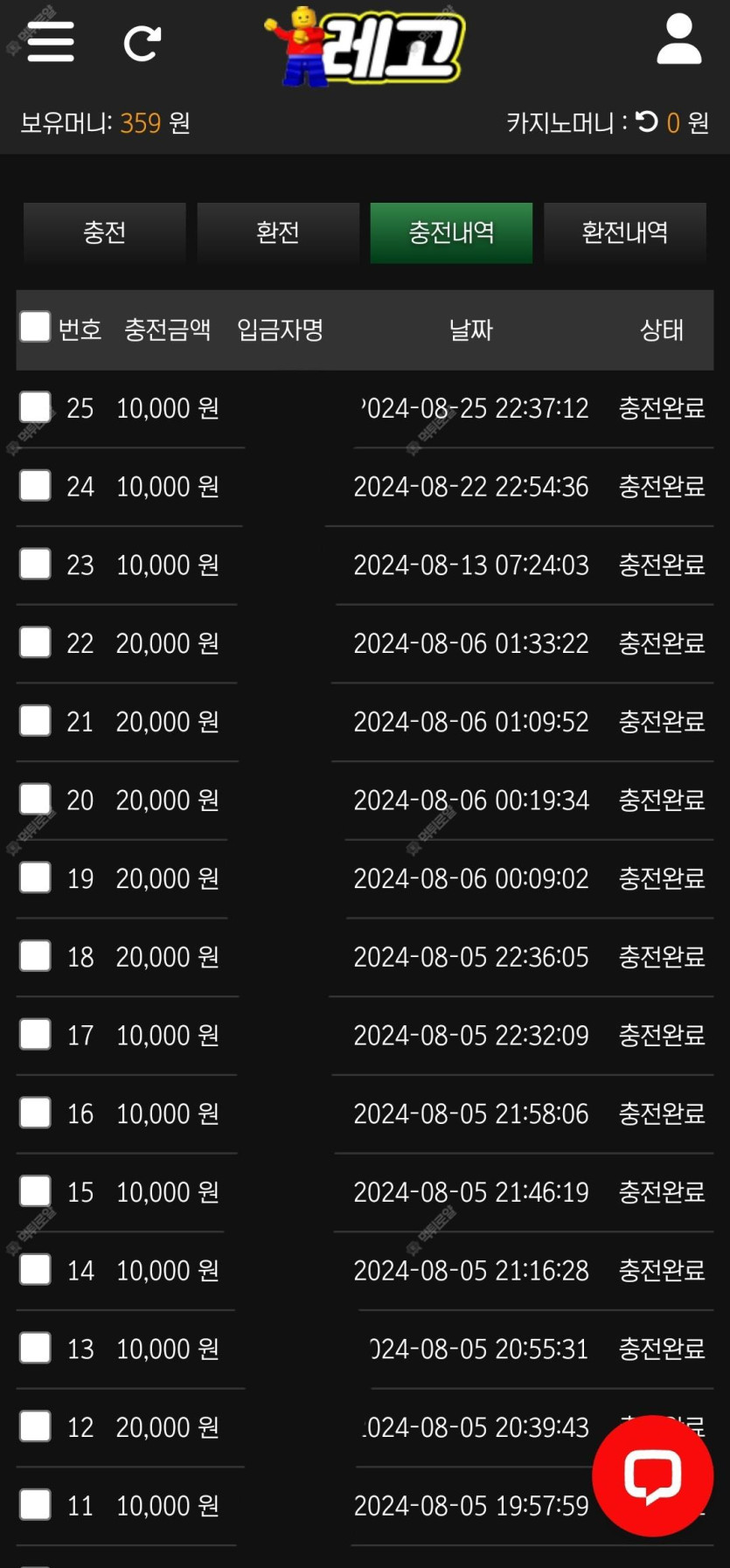
Task: Check the select-all box in header row
Action: pos(35,326)
